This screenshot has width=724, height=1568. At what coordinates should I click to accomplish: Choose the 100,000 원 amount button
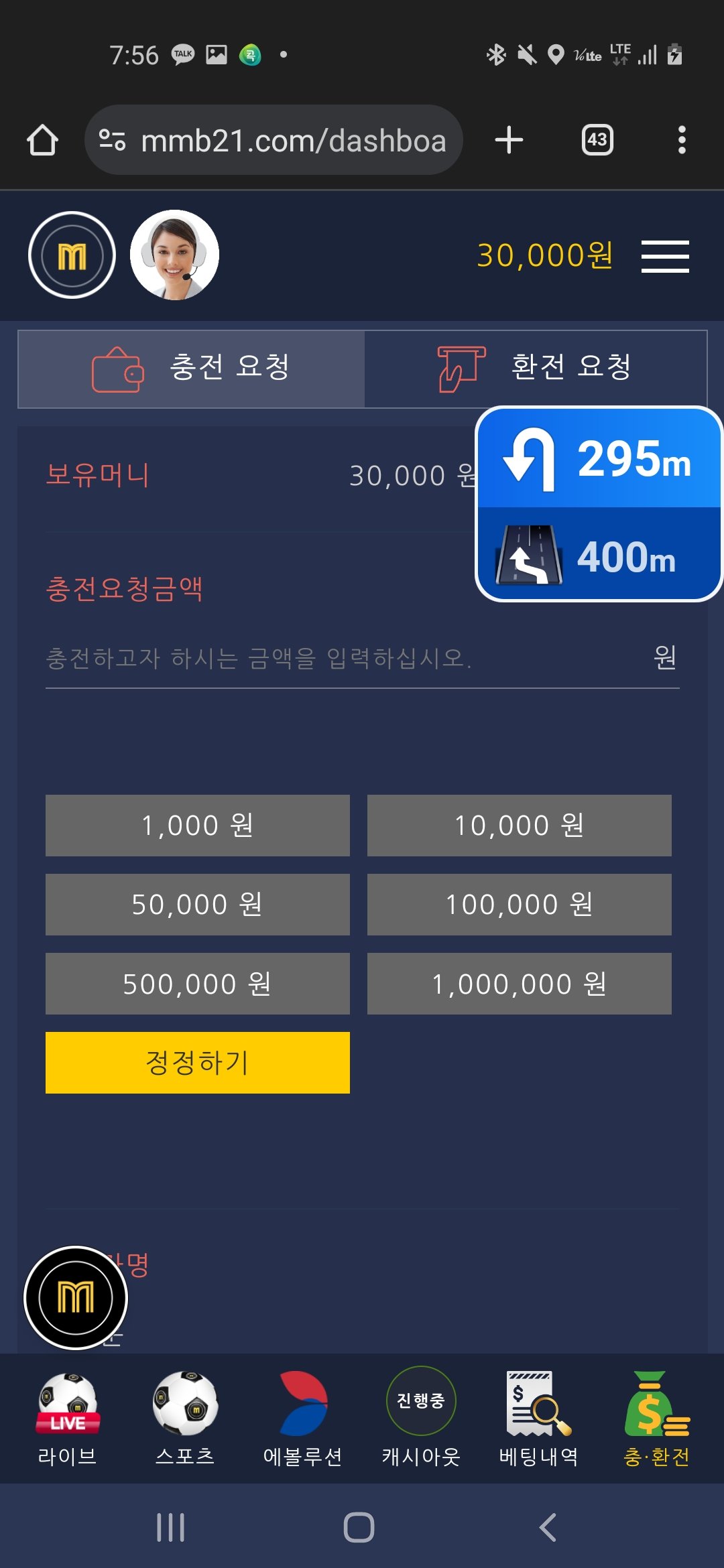(x=519, y=904)
